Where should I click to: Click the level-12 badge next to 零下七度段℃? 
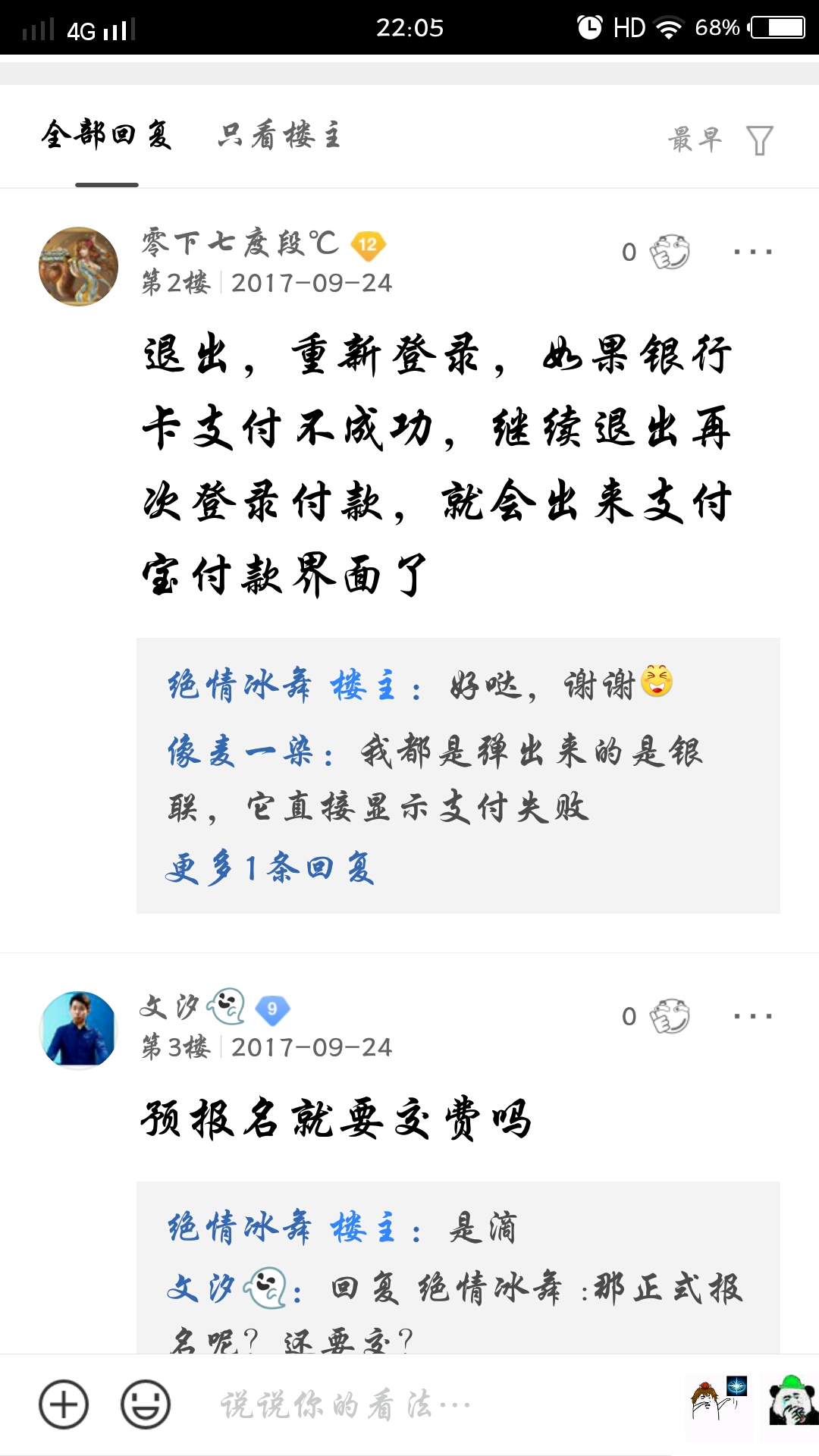367,245
